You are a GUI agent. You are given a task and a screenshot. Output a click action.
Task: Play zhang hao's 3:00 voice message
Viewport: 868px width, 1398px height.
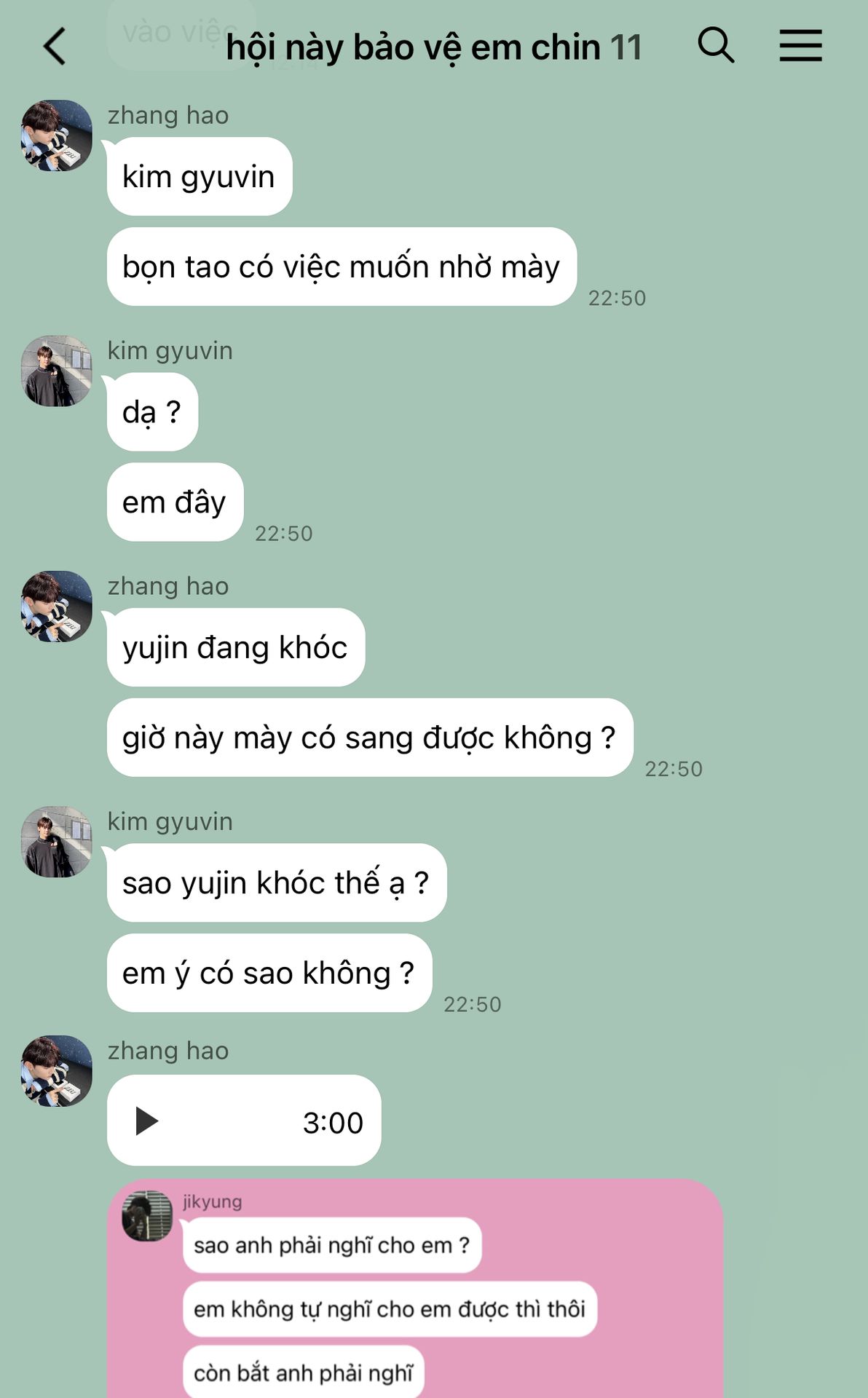[147, 1121]
